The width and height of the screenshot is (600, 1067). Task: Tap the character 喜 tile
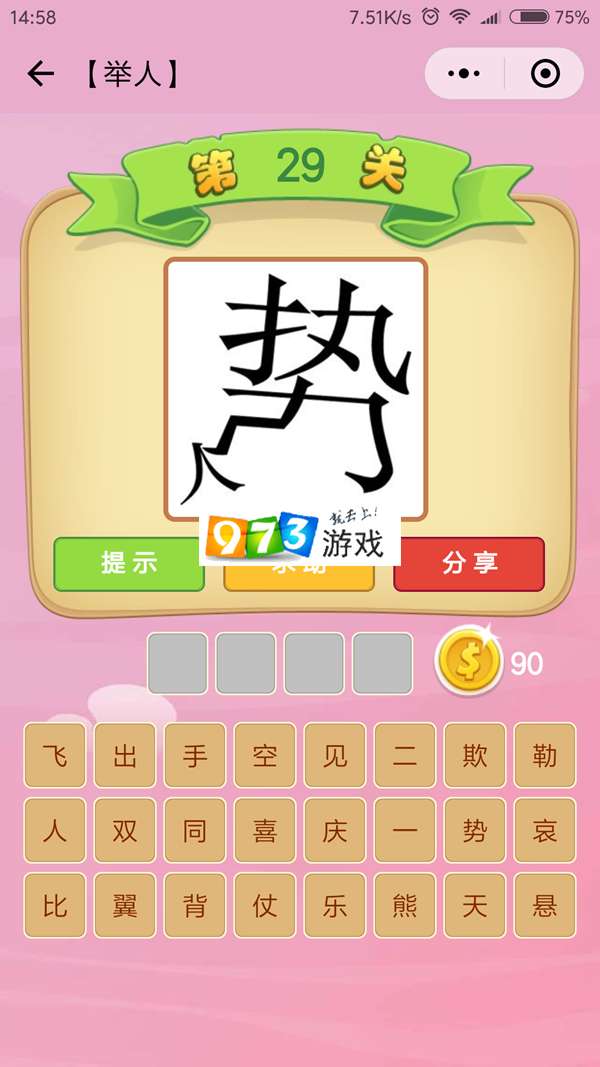pos(265,830)
